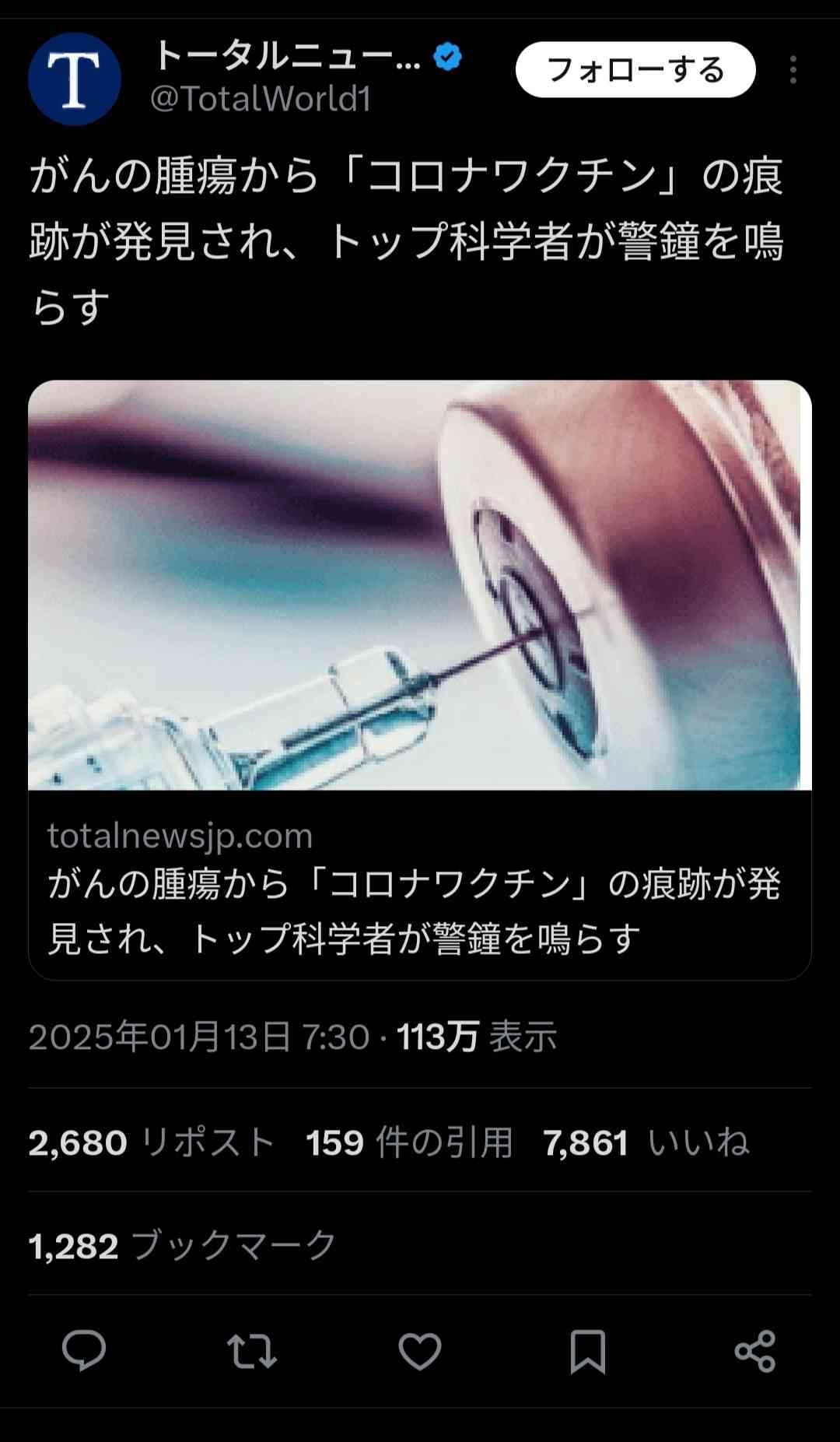The width and height of the screenshot is (840, 1442).
Task: View the 2,680 リポスト list
Action: 152,1143
